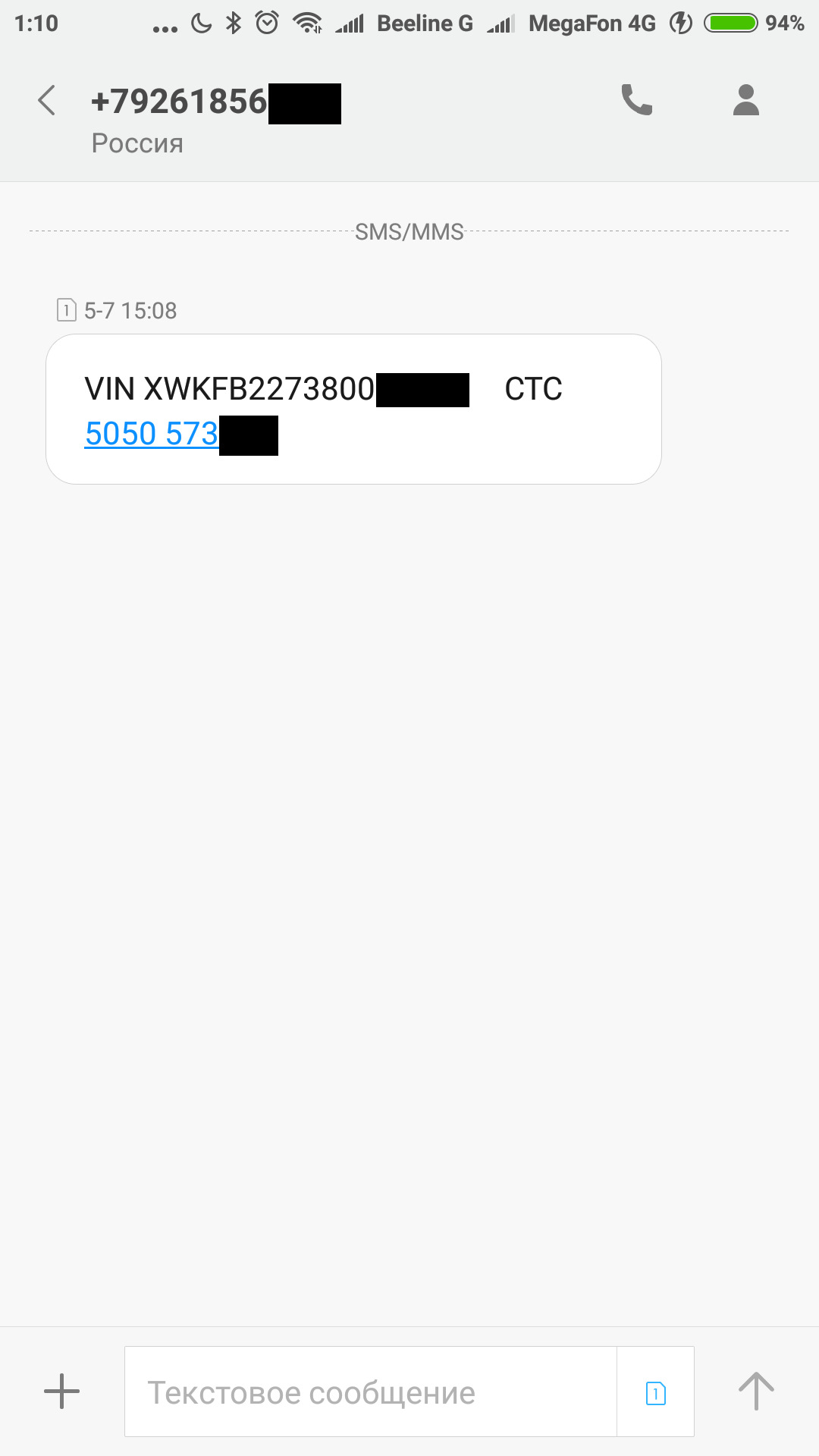
Task: Focus the Текстовое сообщение input field
Action: tap(370, 1392)
